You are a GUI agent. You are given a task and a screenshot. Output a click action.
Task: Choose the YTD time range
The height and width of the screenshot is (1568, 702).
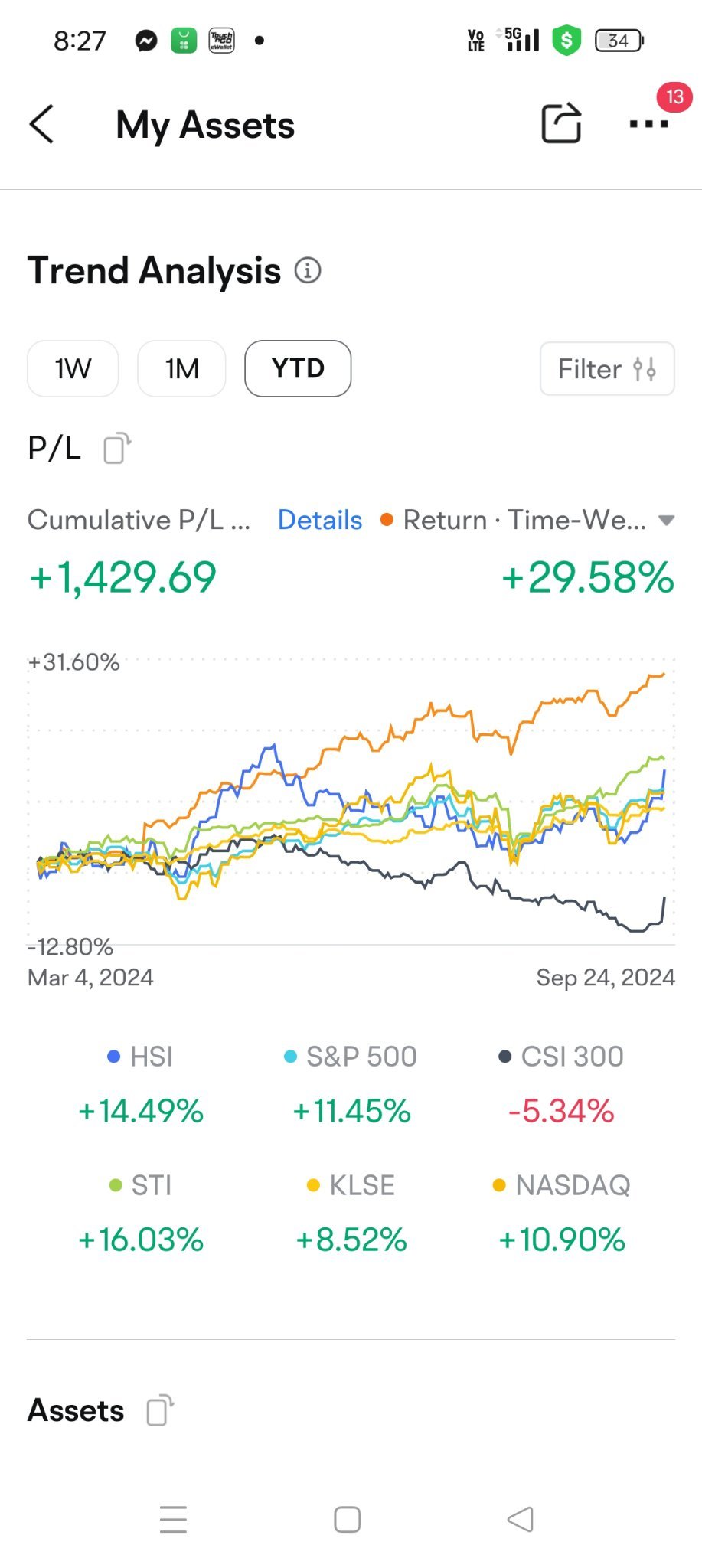298,369
